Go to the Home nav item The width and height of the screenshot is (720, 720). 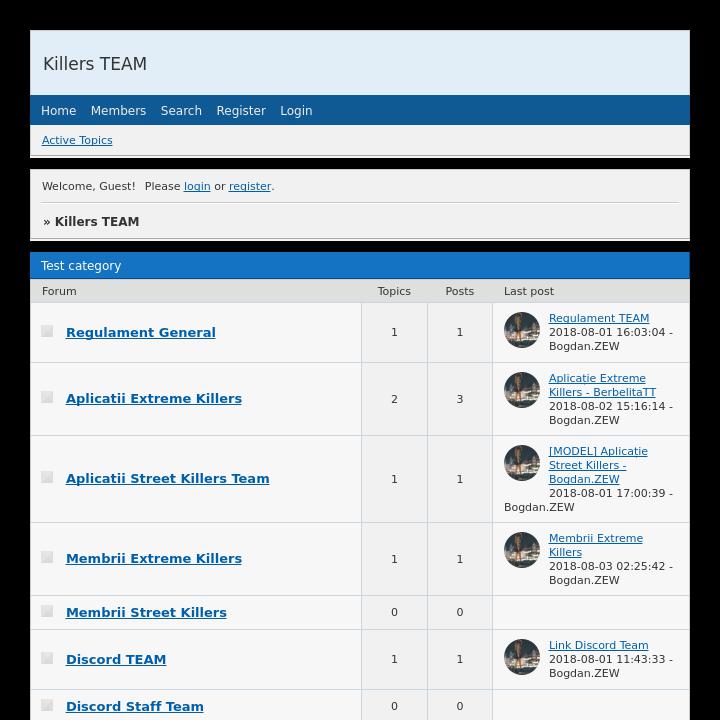coord(58,111)
